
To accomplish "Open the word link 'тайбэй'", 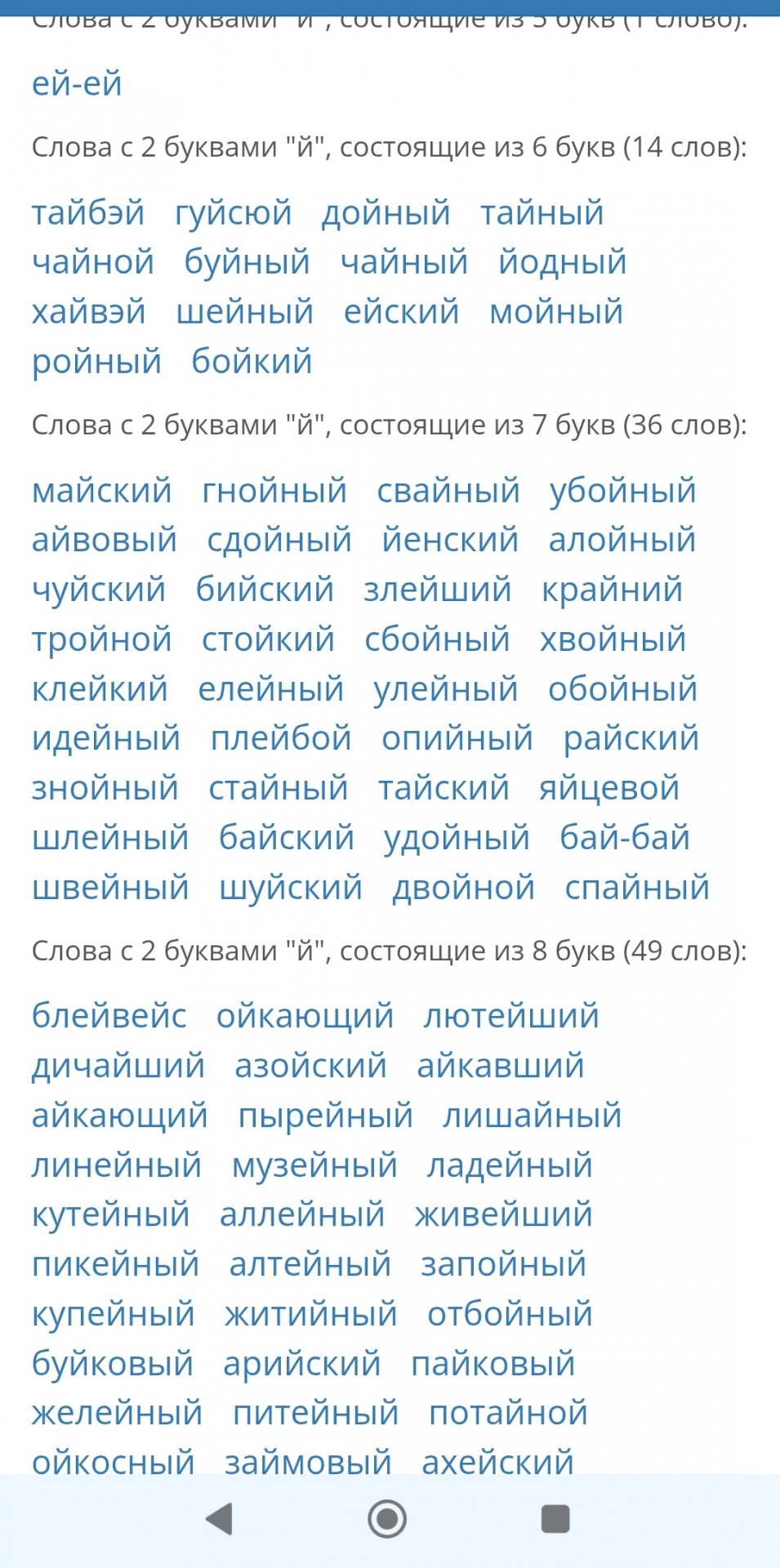I will point(88,213).
